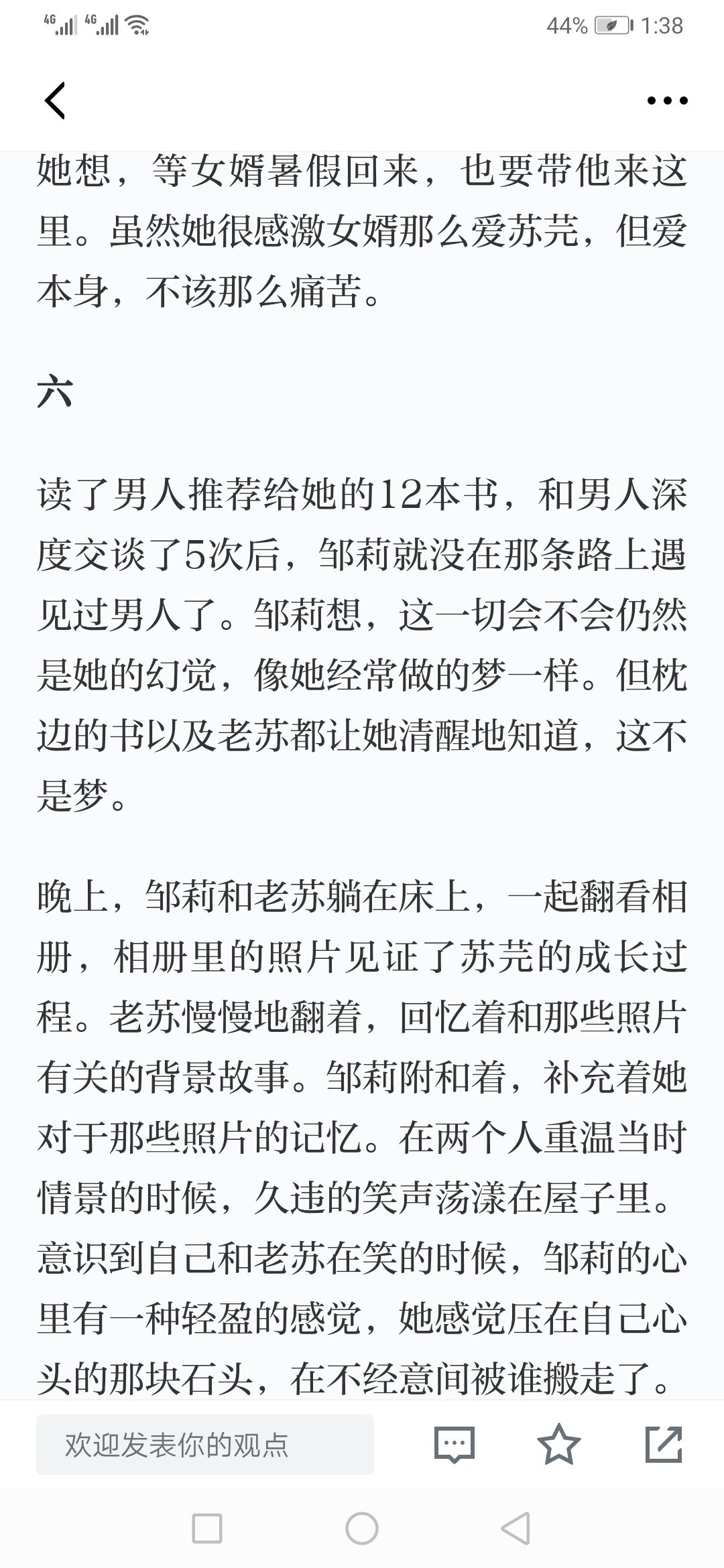Go back using the top-left arrow
724x1568 pixels.
(x=55, y=101)
